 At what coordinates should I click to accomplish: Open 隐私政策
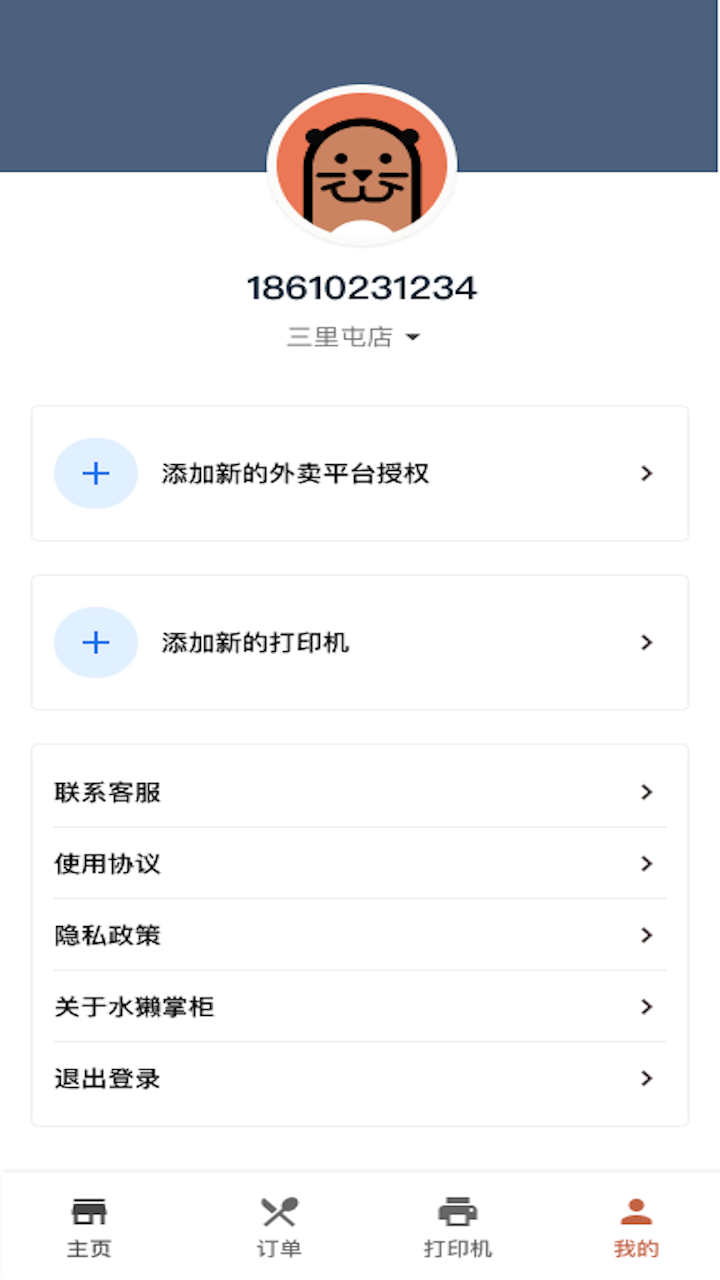coord(360,935)
